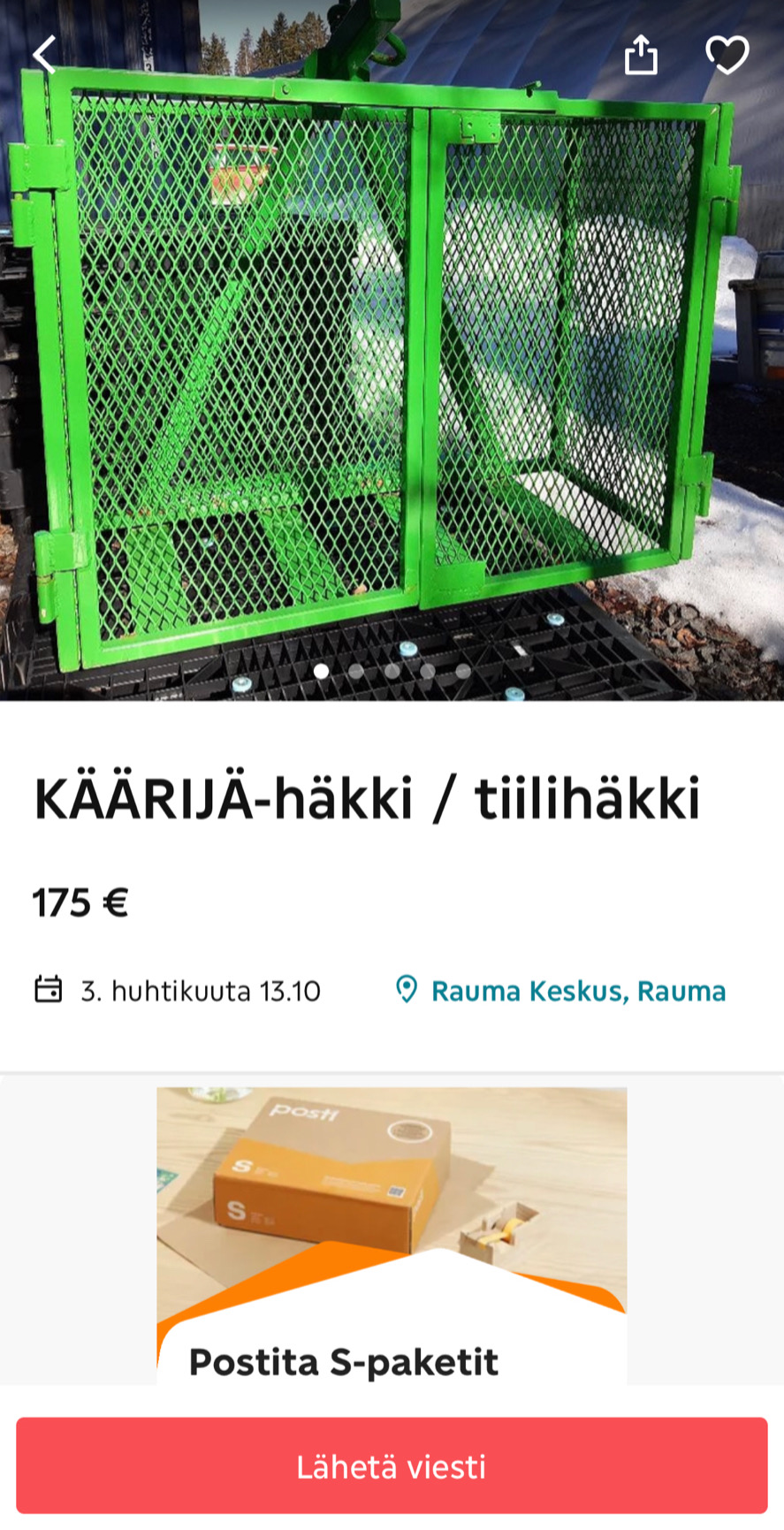Share this listing
Viewport: 784px width, 1530px height.
coord(641,55)
